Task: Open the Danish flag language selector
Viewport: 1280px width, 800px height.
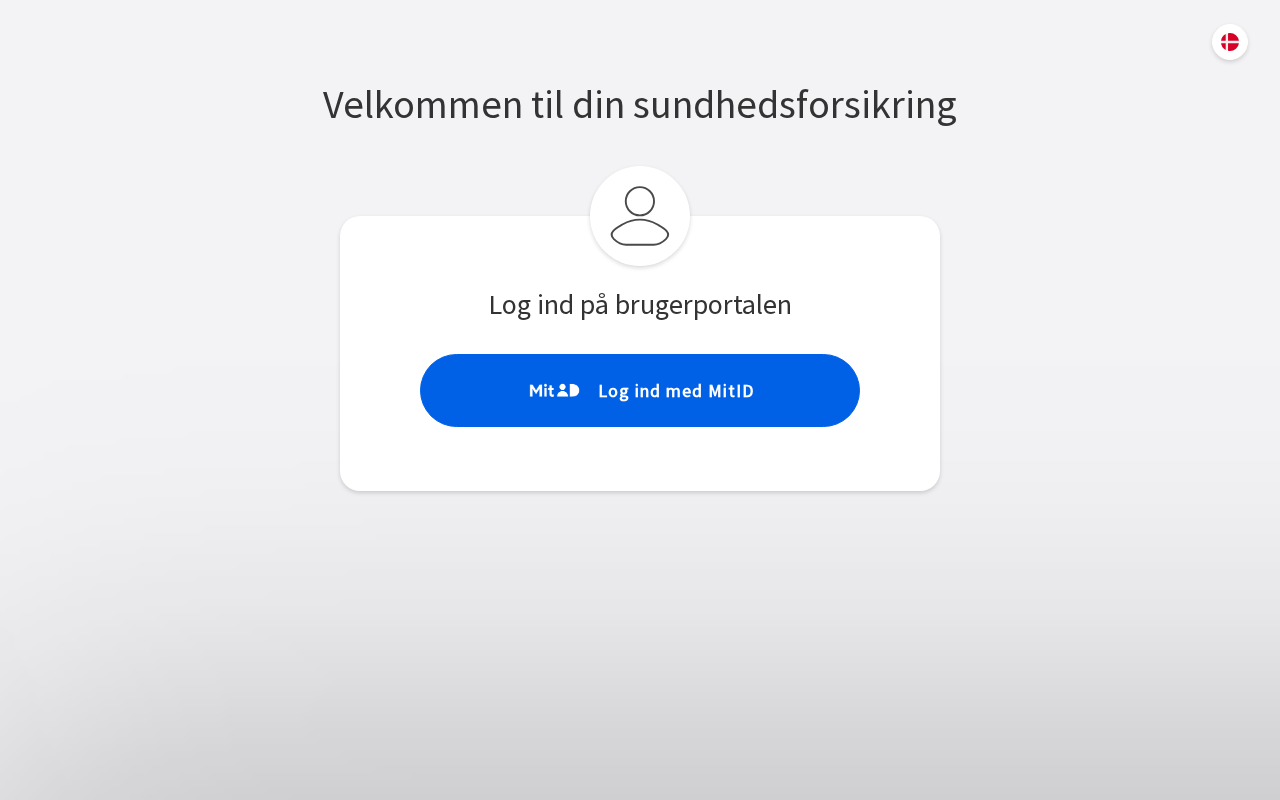Action: (x=1230, y=42)
